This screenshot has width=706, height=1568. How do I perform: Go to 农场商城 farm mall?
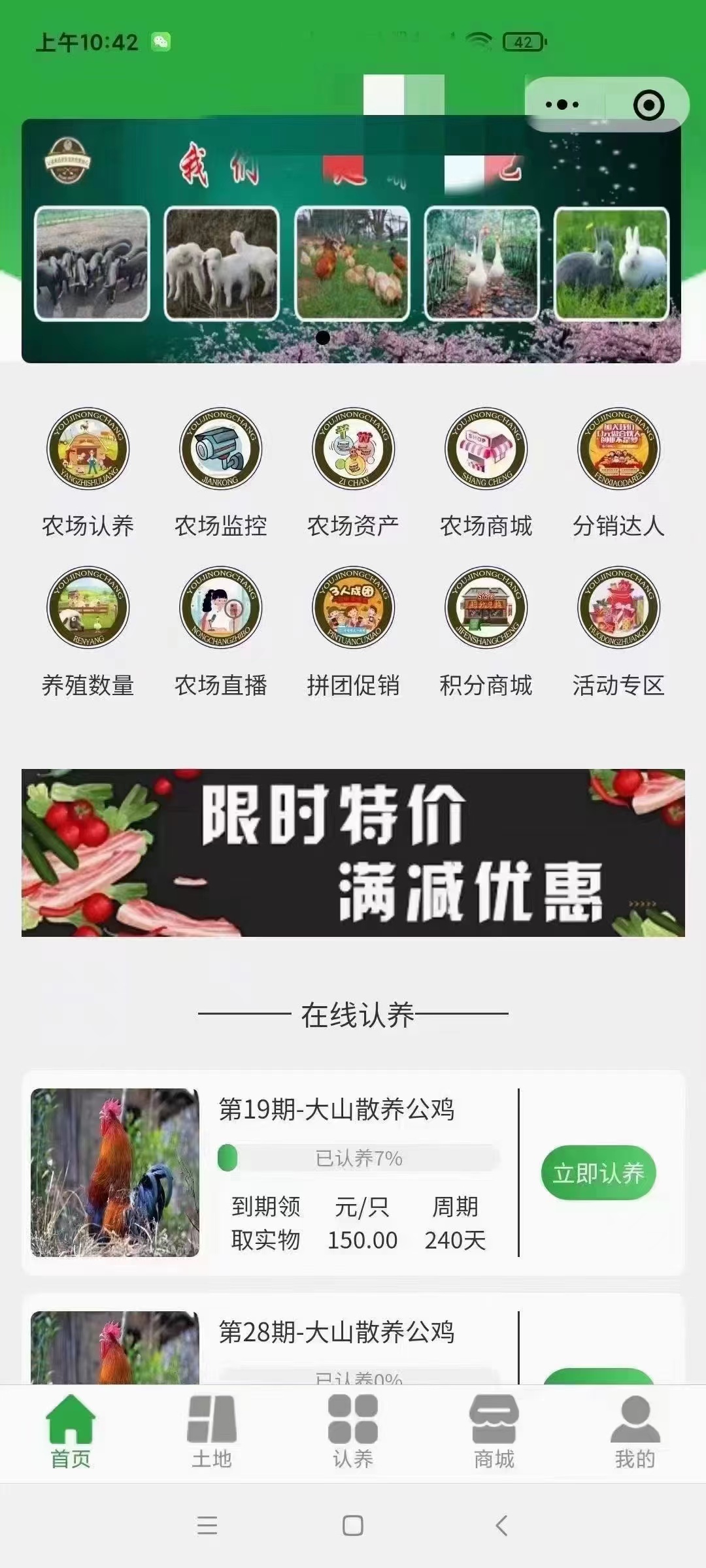486,472
